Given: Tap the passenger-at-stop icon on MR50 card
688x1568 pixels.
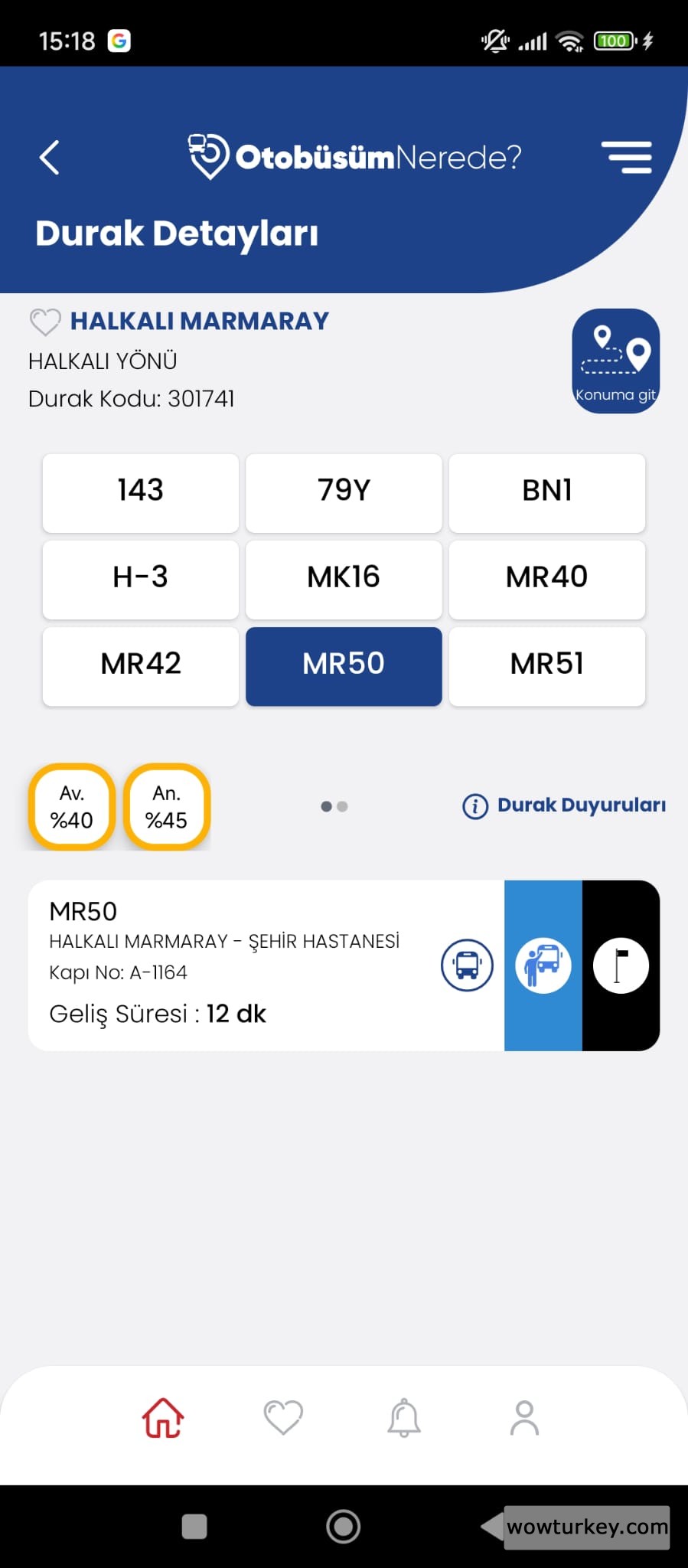Looking at the screenshot, I should pos(543,965).
